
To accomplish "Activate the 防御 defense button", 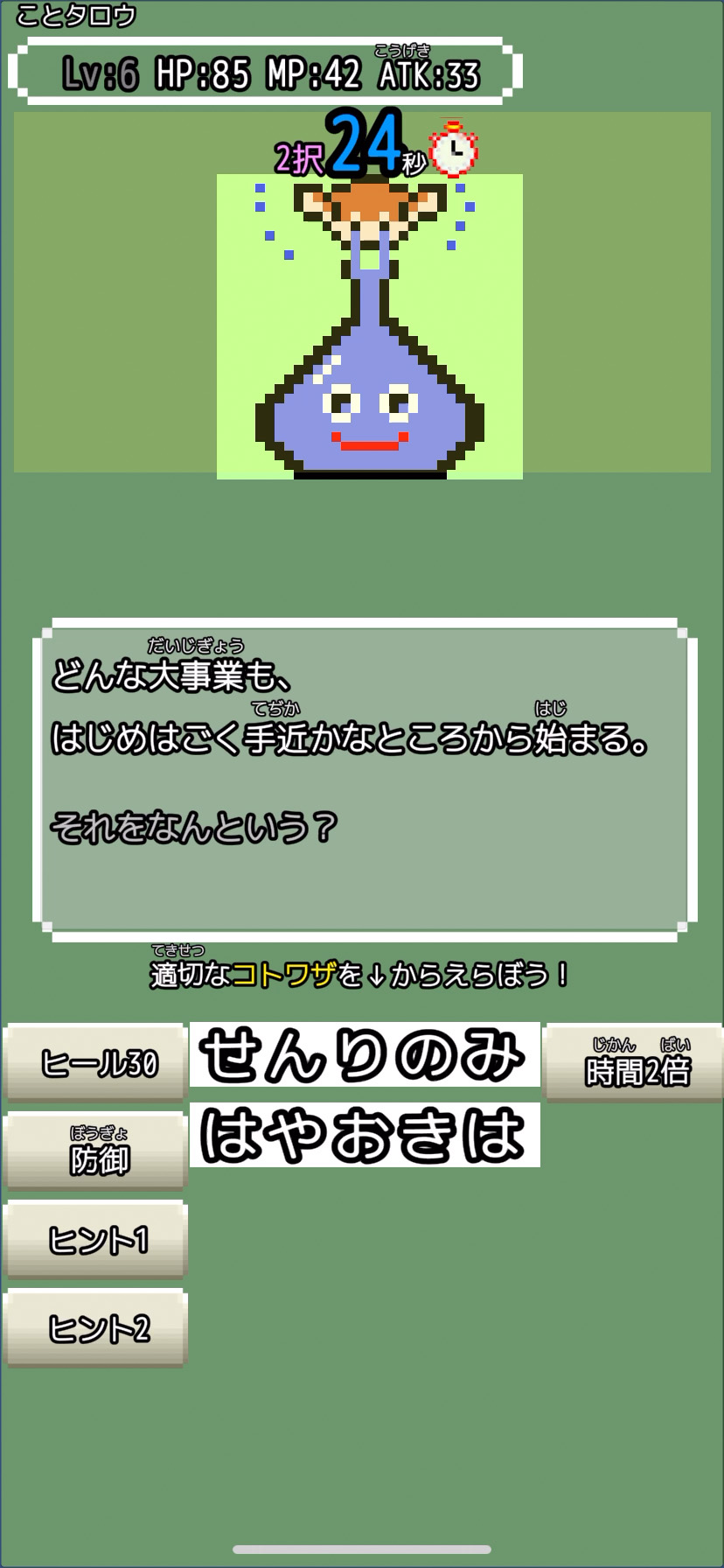I will 96,1151.
